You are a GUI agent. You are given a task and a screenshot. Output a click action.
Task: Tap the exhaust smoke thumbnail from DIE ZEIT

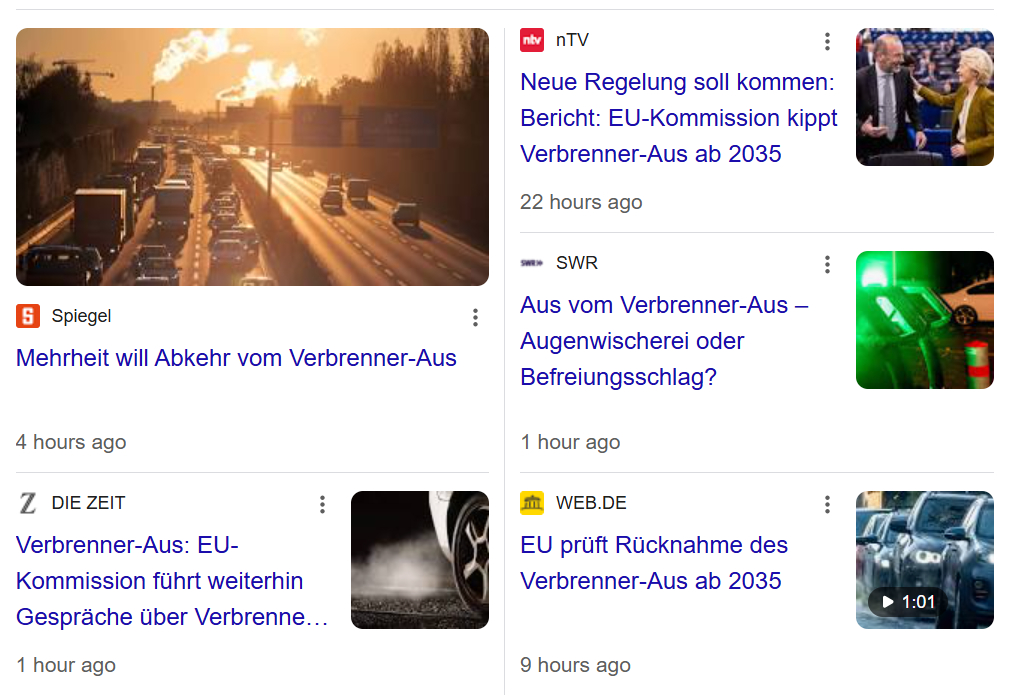click(x=419, y=560)
